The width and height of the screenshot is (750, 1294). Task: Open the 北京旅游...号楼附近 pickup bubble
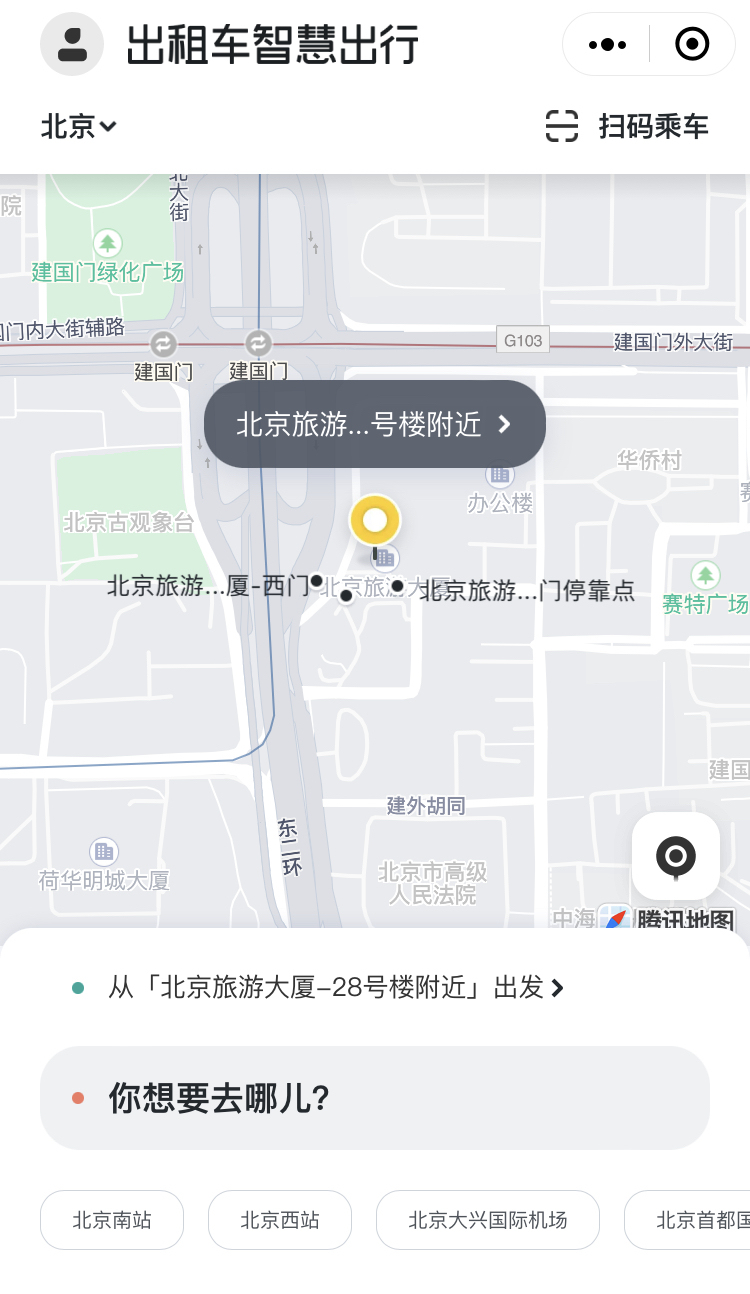[x=374, y=424]
